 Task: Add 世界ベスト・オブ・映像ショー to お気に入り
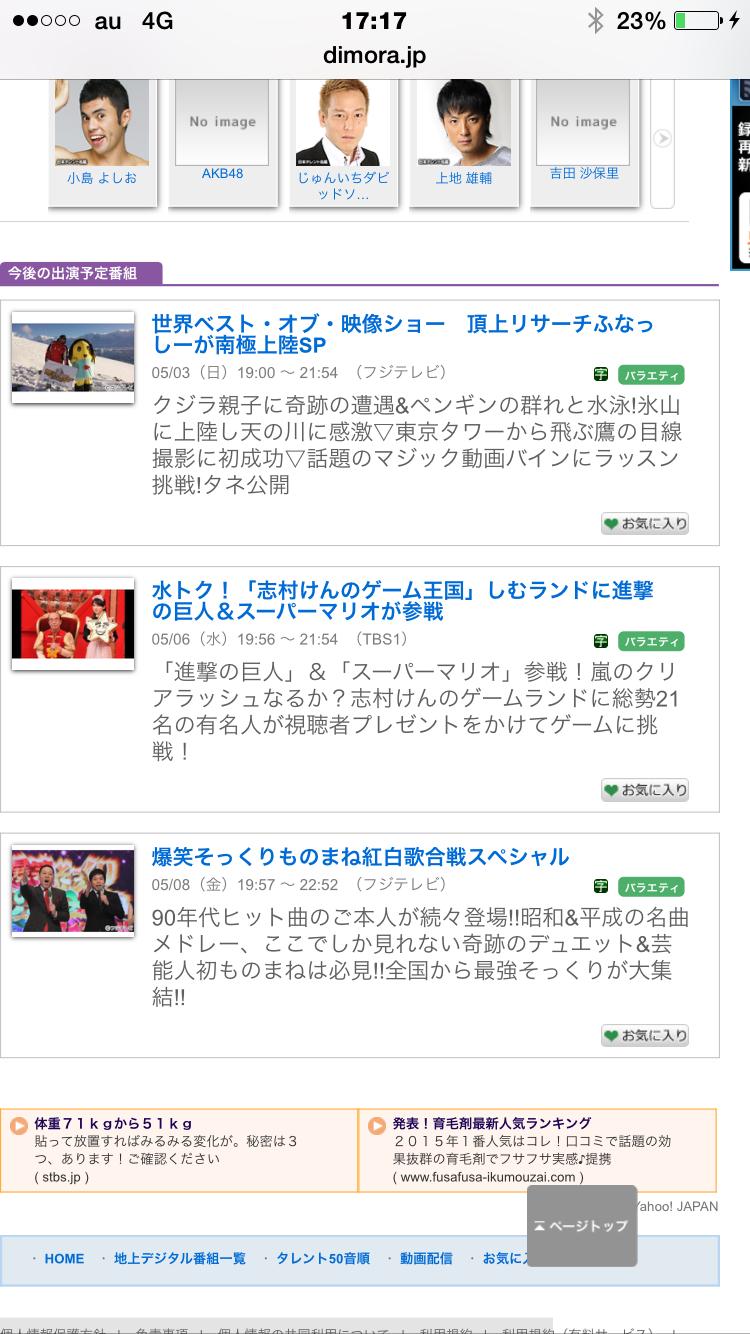pyautogui.click(x=645, y=523)
